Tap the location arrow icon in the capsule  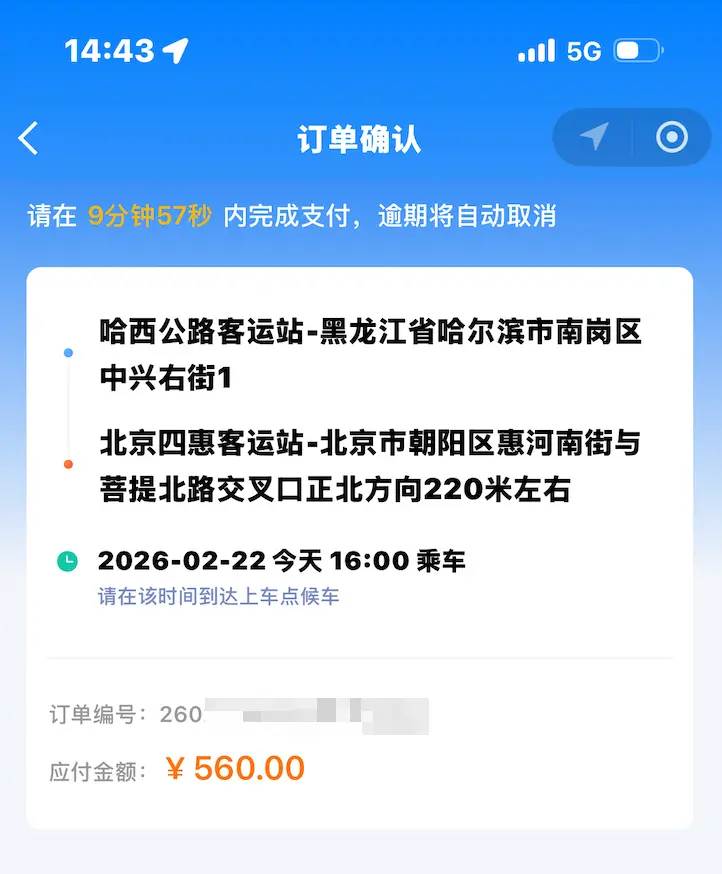tap(594, 138)
